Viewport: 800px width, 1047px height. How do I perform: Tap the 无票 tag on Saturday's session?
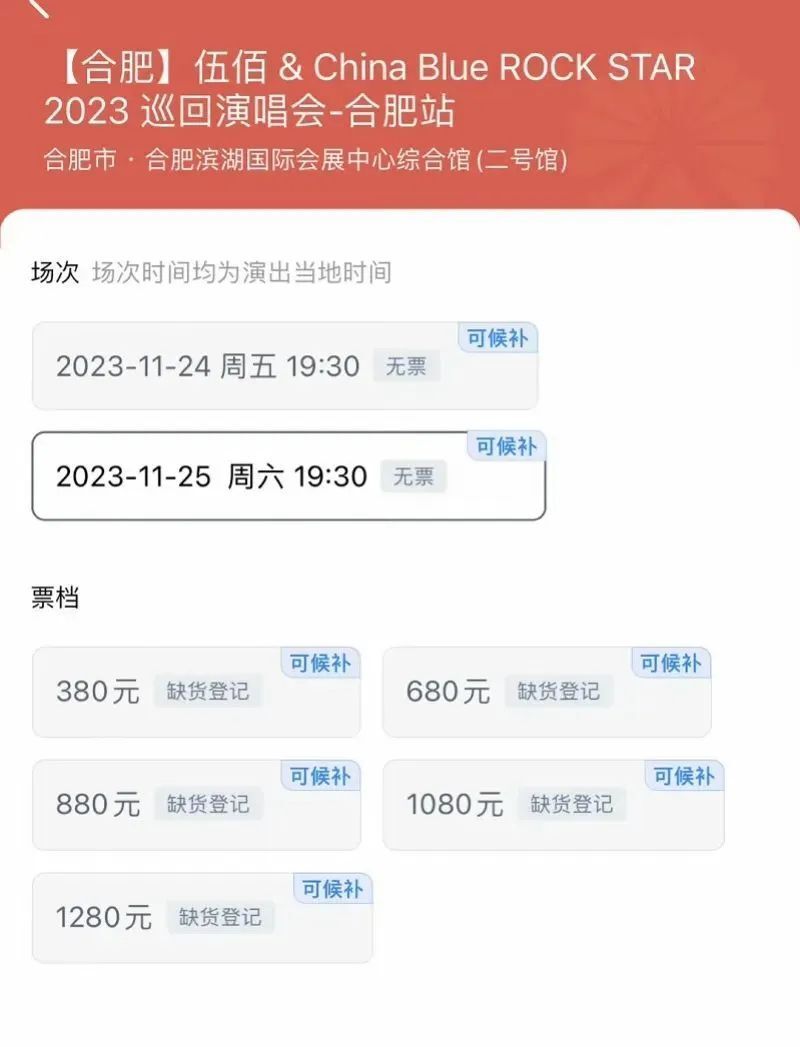(x=413, y=477)
